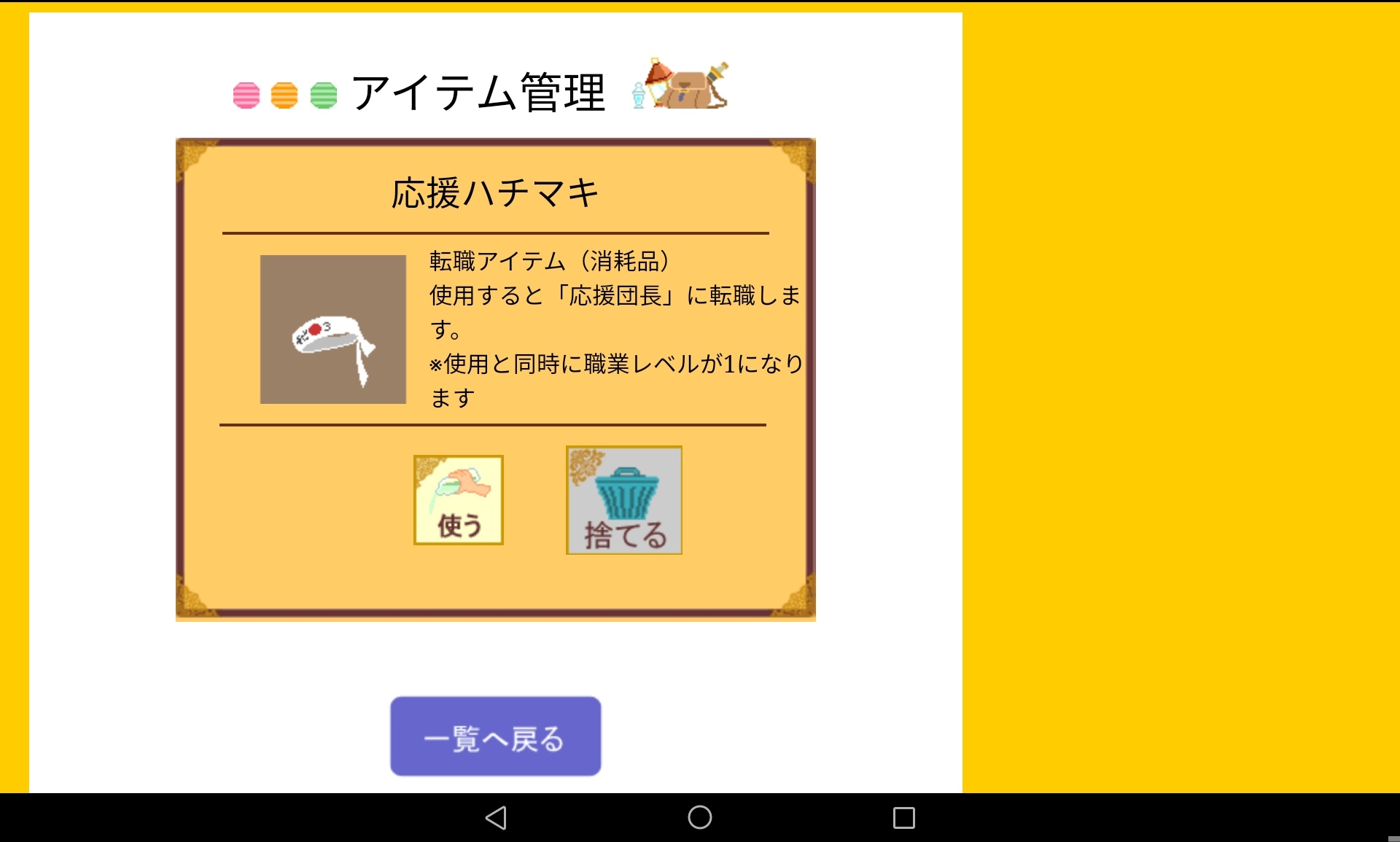This screenshot has width=1400, height=842.
Task: Tap the 捨てる (discard) trash button
Action: 623,500
